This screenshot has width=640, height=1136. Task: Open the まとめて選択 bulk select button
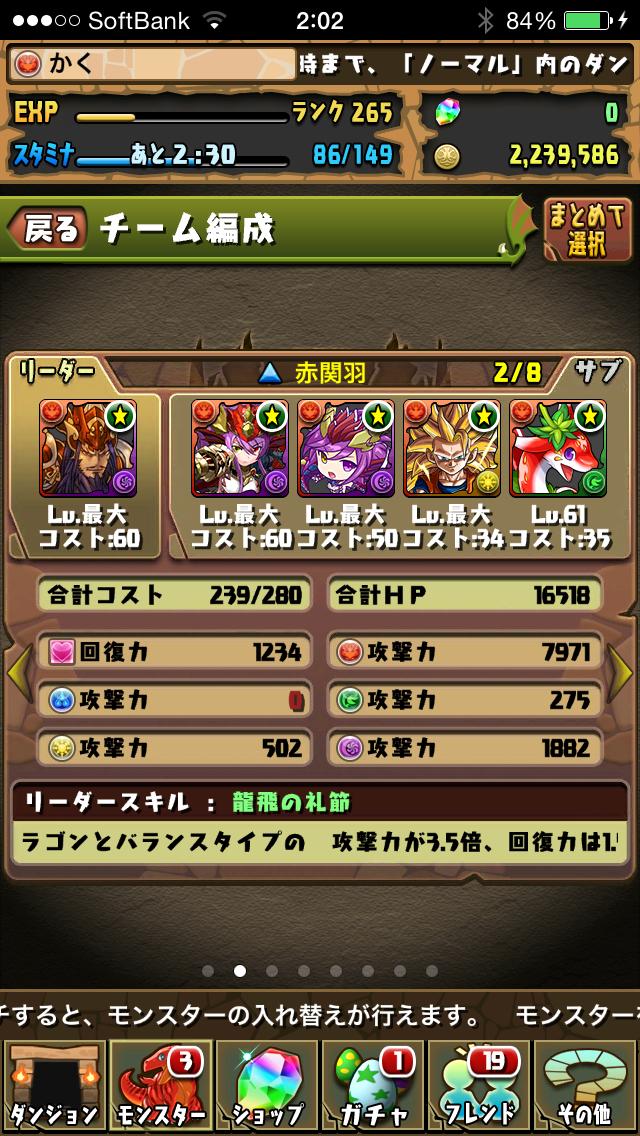tap(587, 231)
